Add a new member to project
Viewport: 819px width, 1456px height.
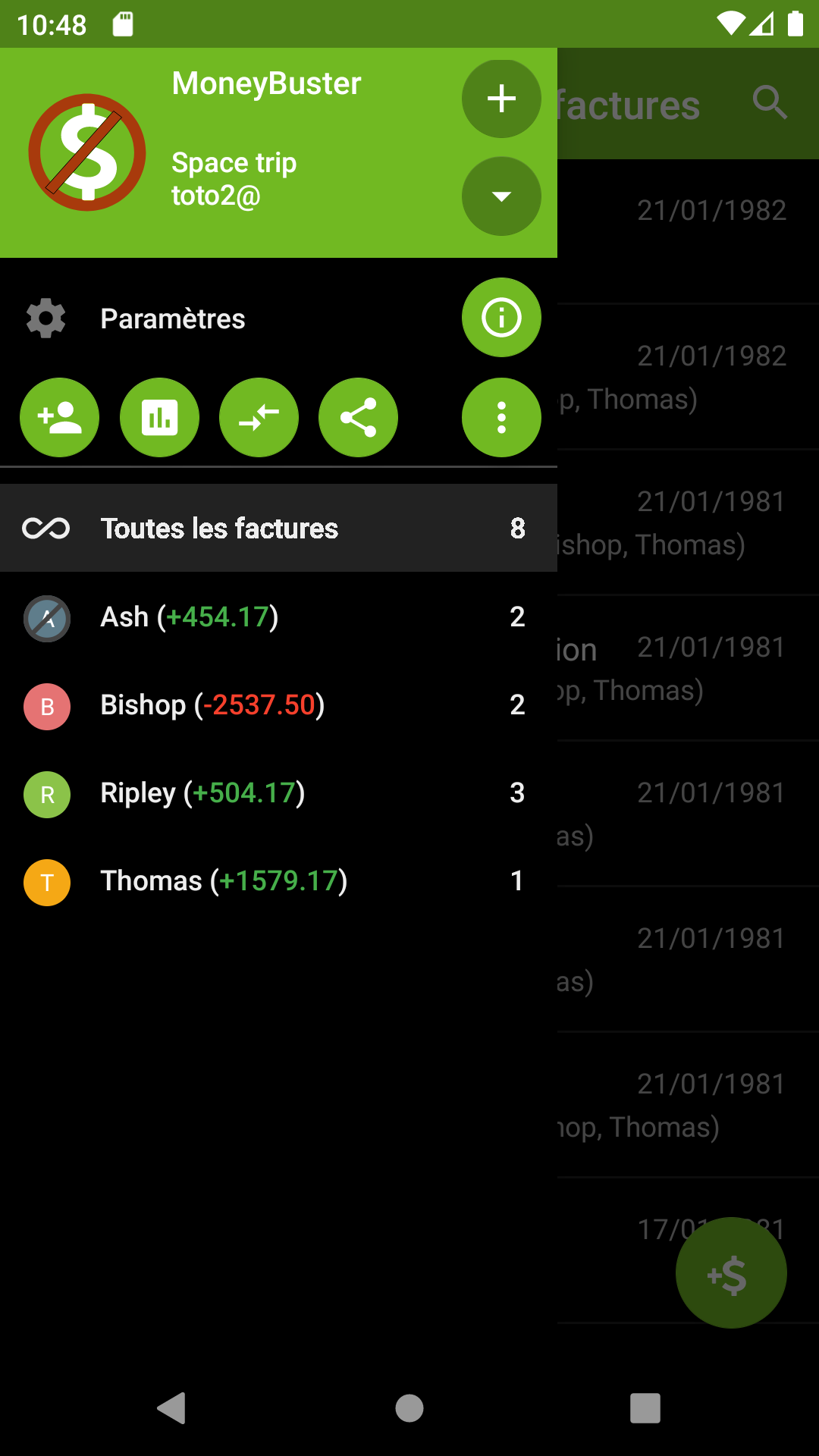coord(59,418)
